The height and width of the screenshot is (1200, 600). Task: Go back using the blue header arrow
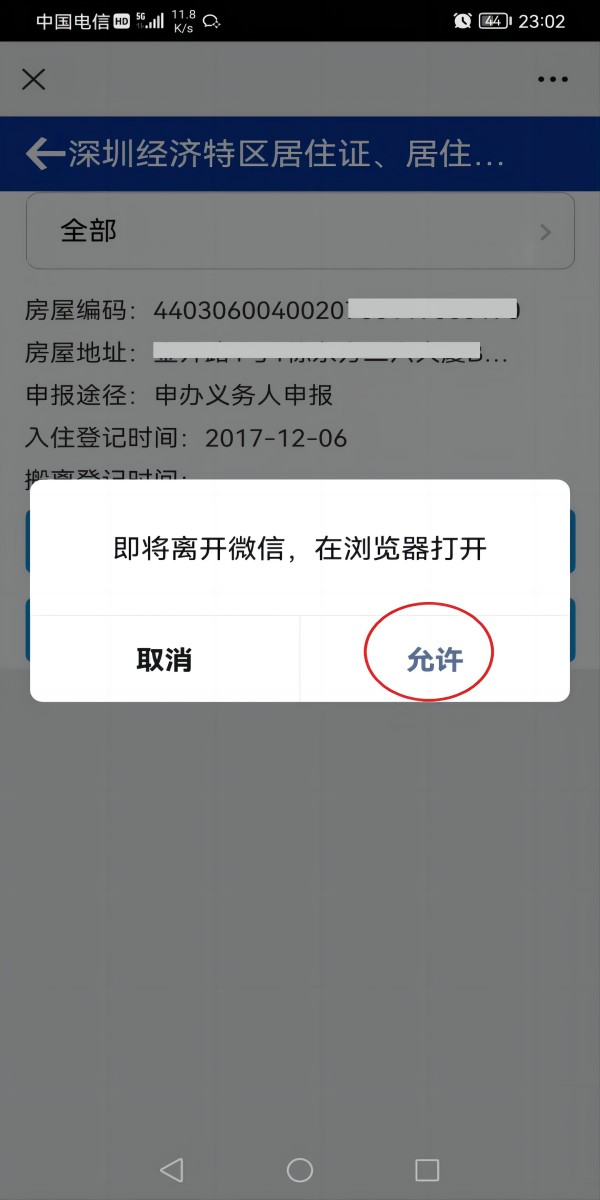pyautogui.click(x=44, y=154)
